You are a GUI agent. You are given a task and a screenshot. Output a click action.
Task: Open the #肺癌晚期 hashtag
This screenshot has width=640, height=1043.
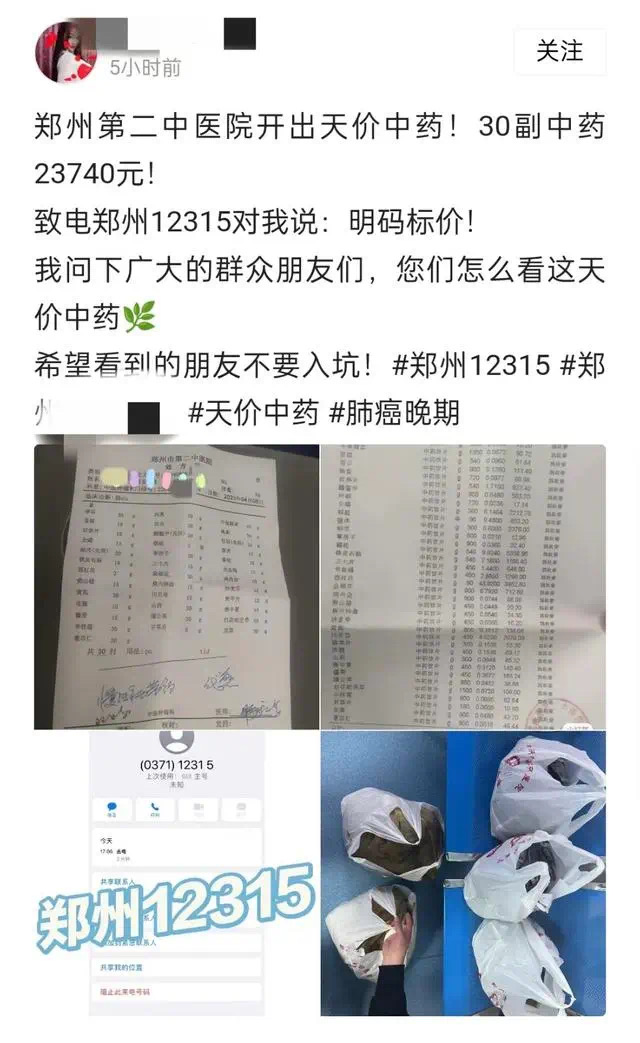(396, 411)
